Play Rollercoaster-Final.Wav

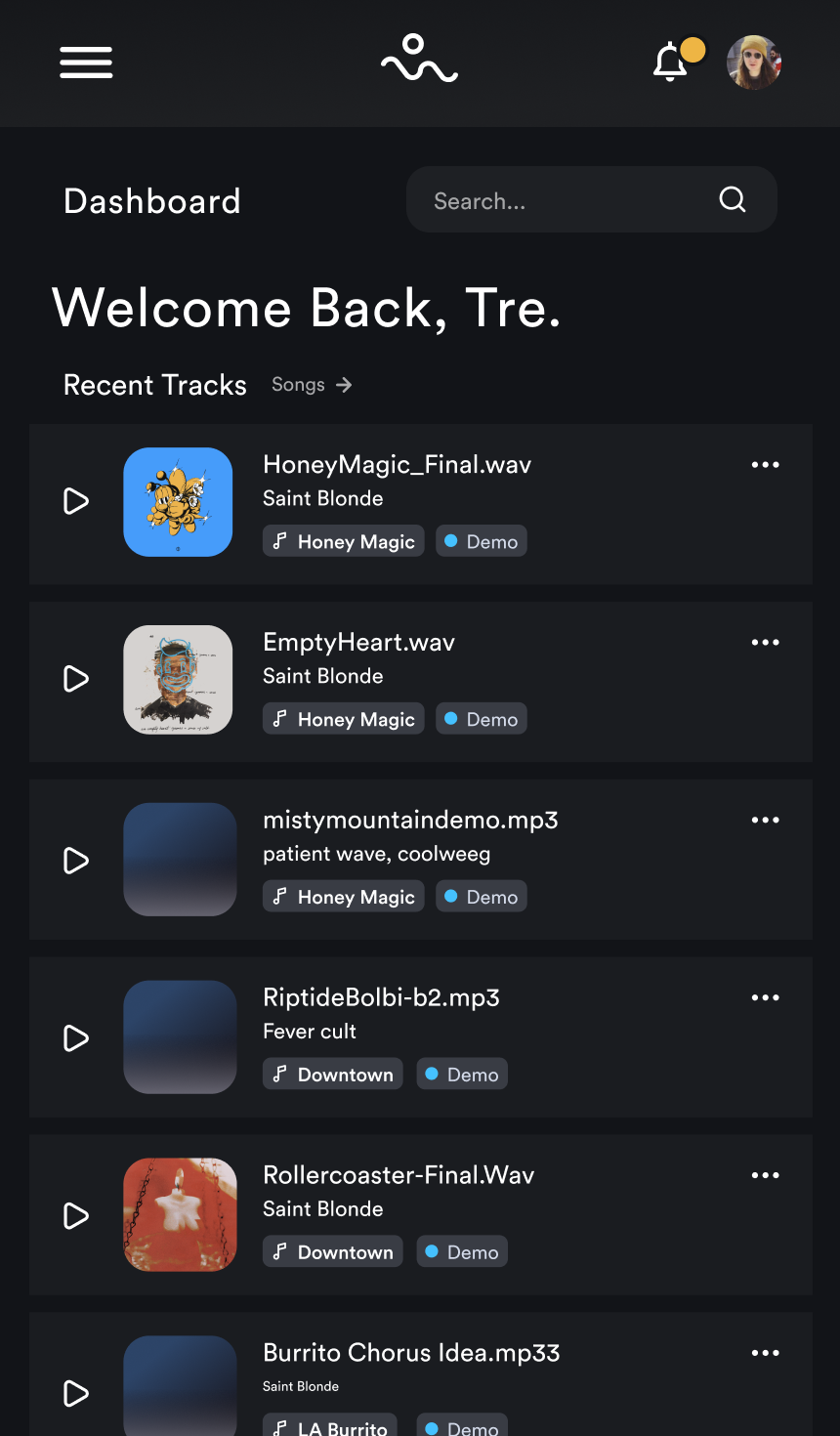click(76, 1216)
